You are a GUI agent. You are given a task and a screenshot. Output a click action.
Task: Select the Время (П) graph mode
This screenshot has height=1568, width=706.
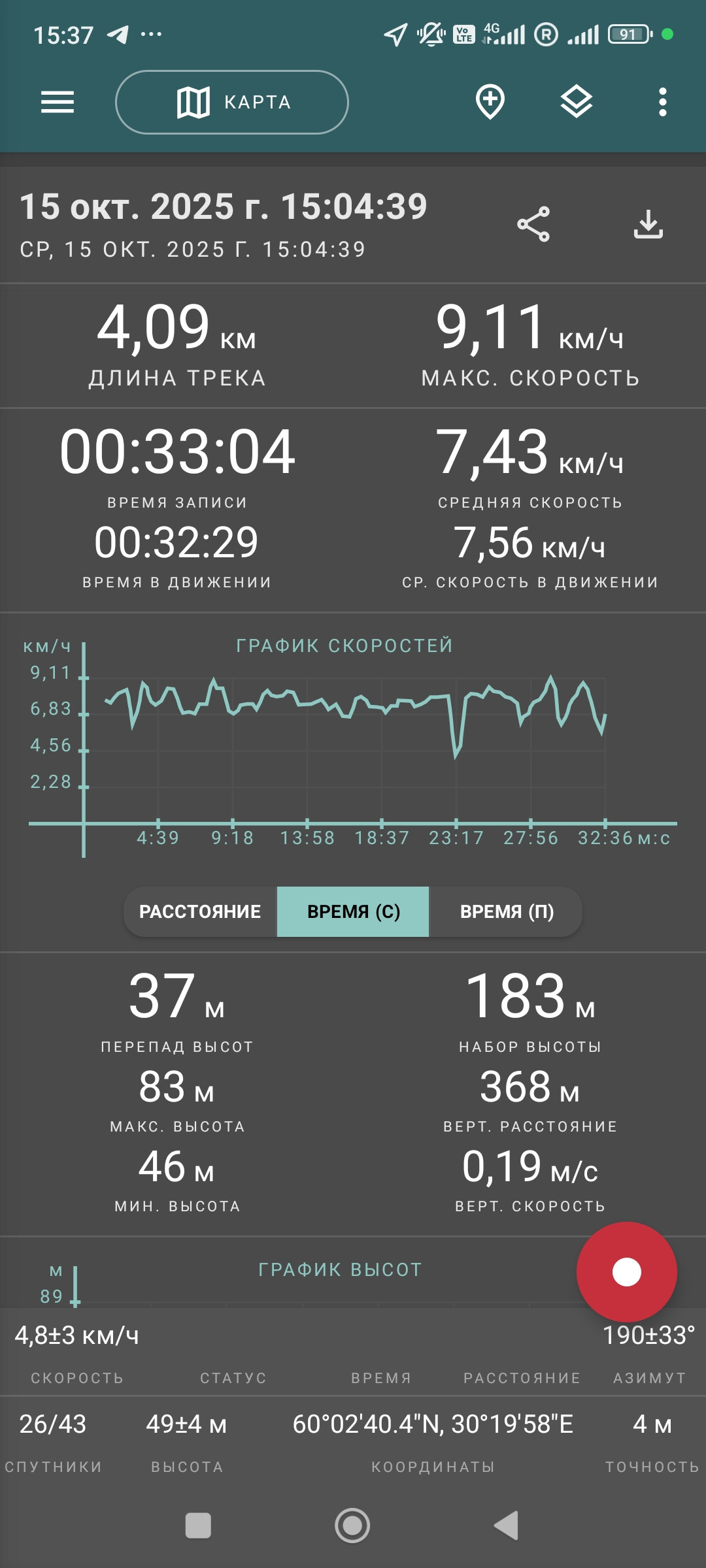[x=507, y=911]
